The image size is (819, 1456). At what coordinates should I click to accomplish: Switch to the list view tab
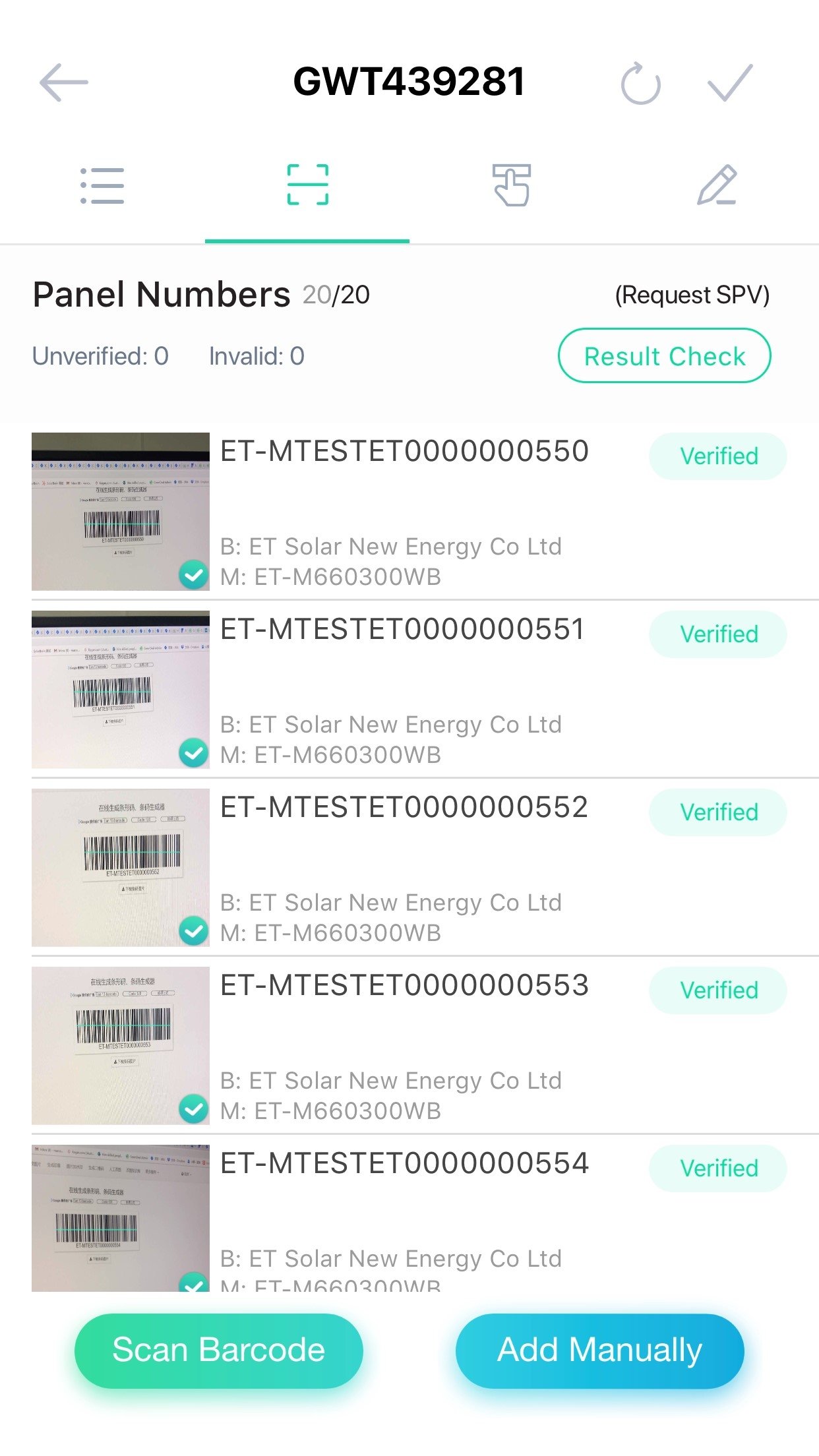click(x=102, y=186)
